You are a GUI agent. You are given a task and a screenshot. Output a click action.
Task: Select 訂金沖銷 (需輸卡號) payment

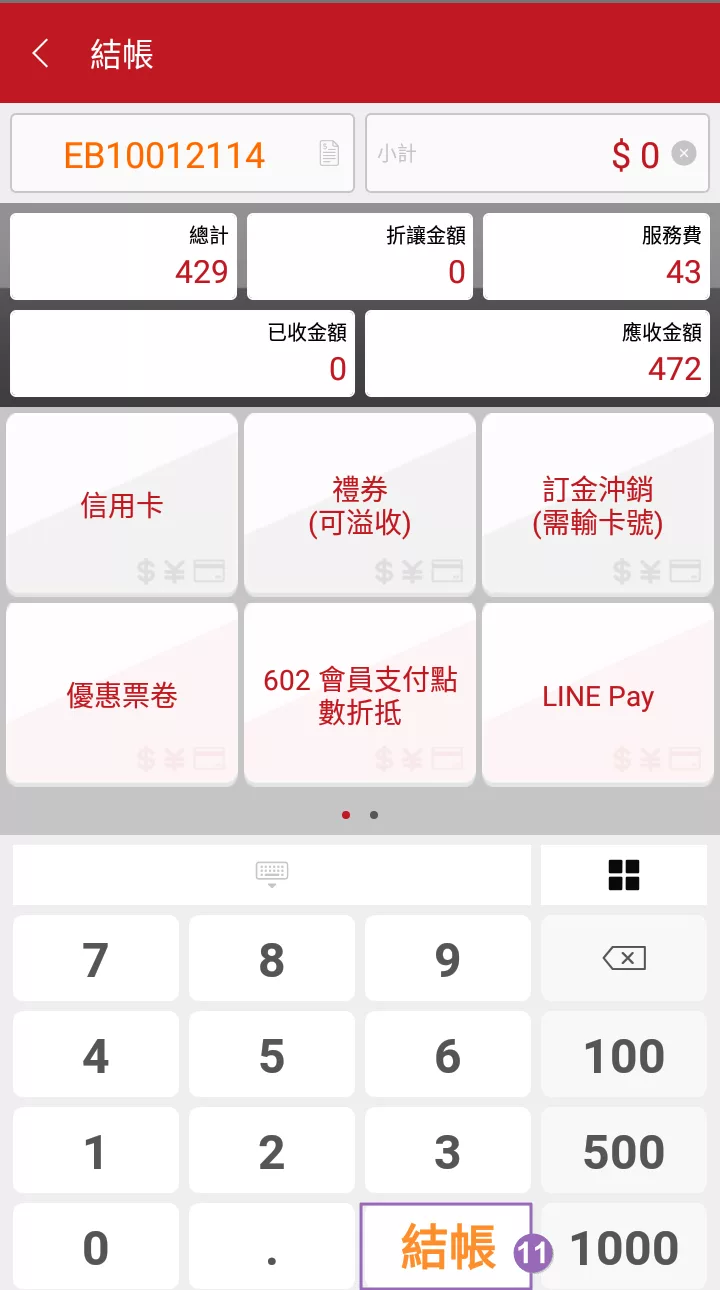coord(598,505)
